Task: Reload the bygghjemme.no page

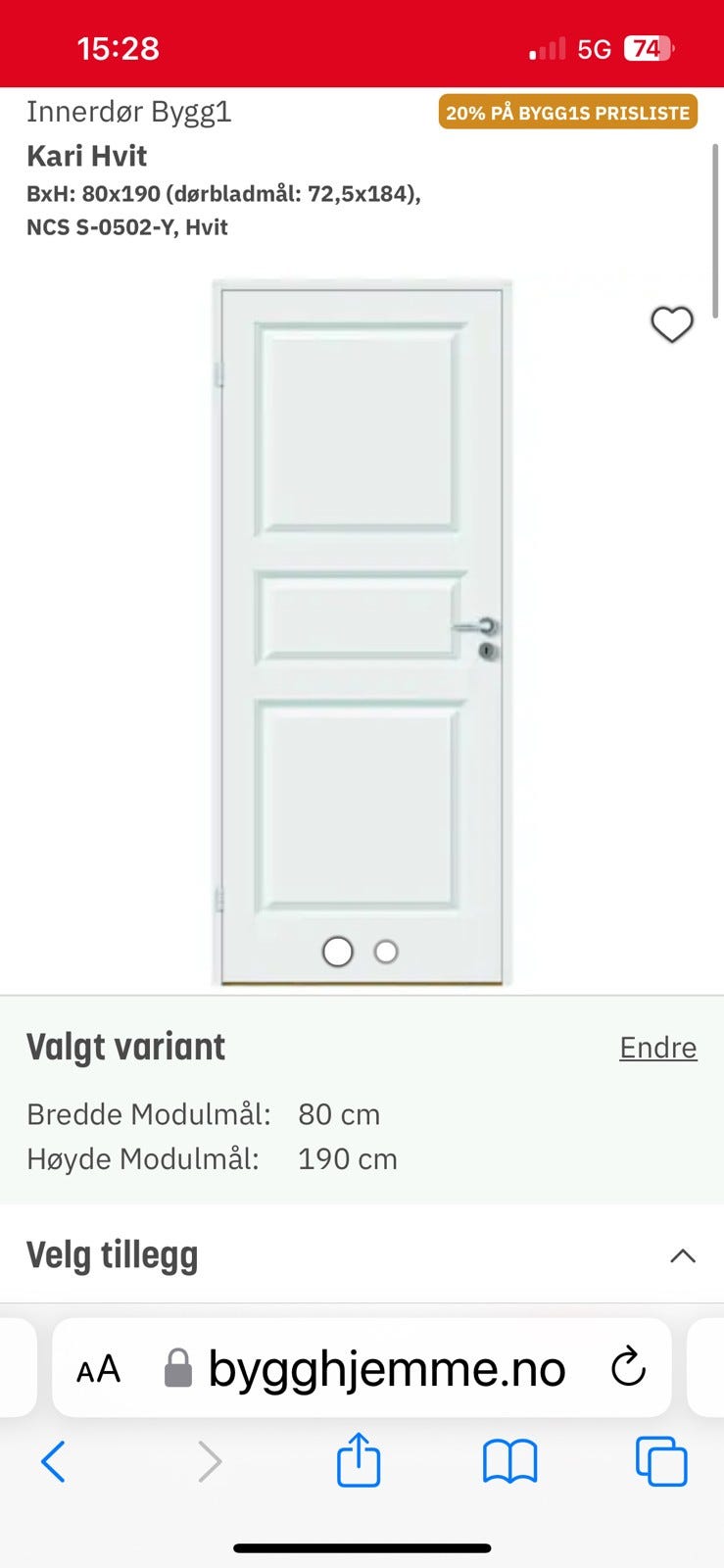Action: [x=628, y=1367]
